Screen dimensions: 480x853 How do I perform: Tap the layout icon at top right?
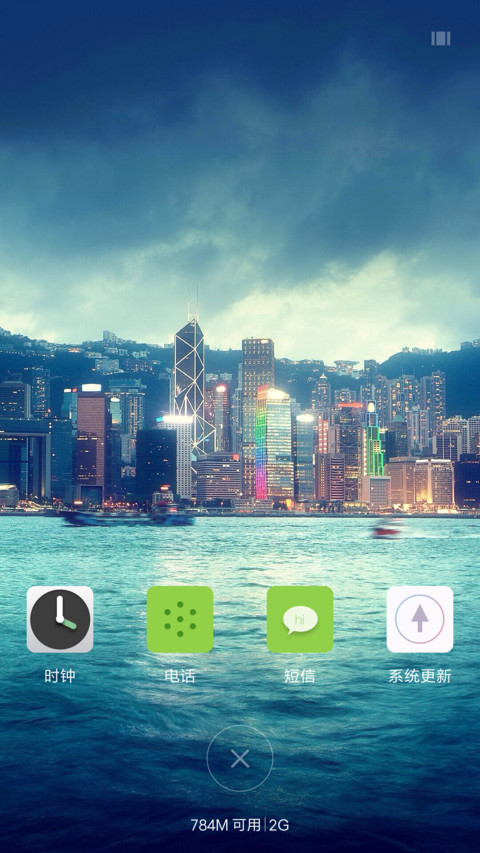coord(441,38)
